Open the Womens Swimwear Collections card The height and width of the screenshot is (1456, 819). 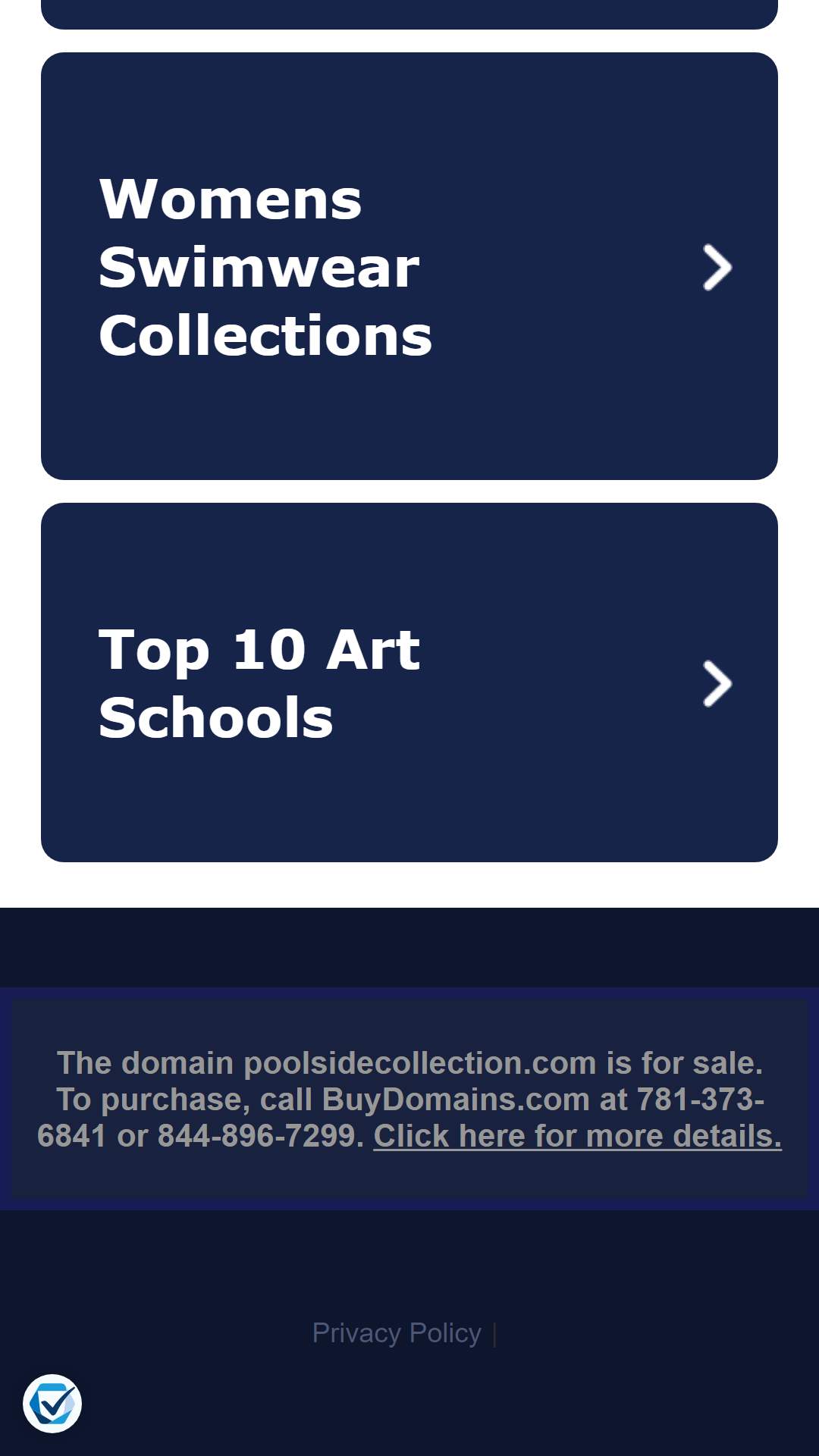409,266
